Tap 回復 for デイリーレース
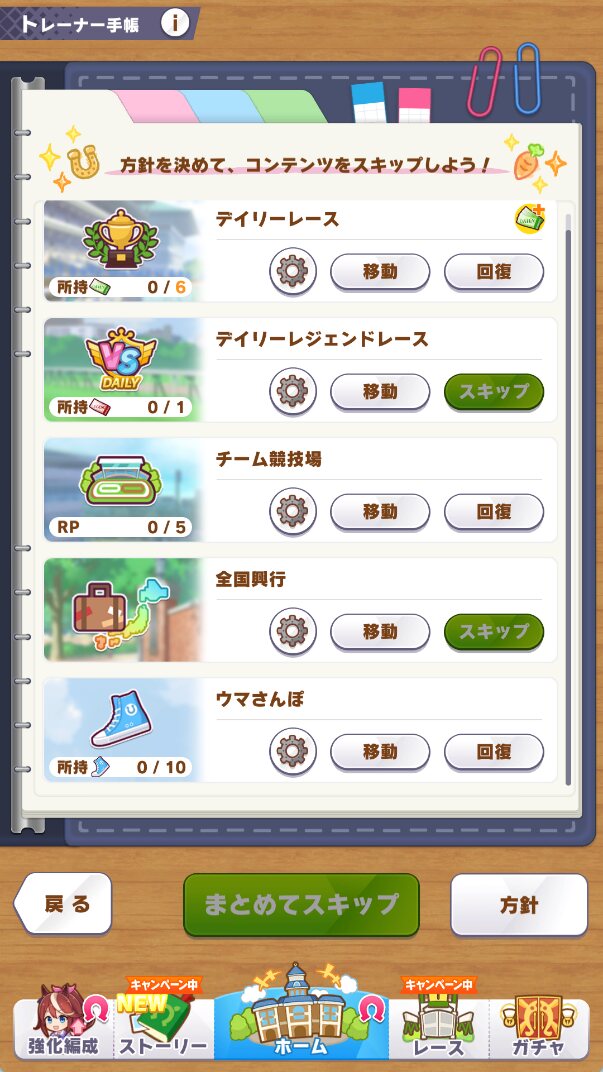The width and height of the screenshot is (603, 1072). [494, 271]
